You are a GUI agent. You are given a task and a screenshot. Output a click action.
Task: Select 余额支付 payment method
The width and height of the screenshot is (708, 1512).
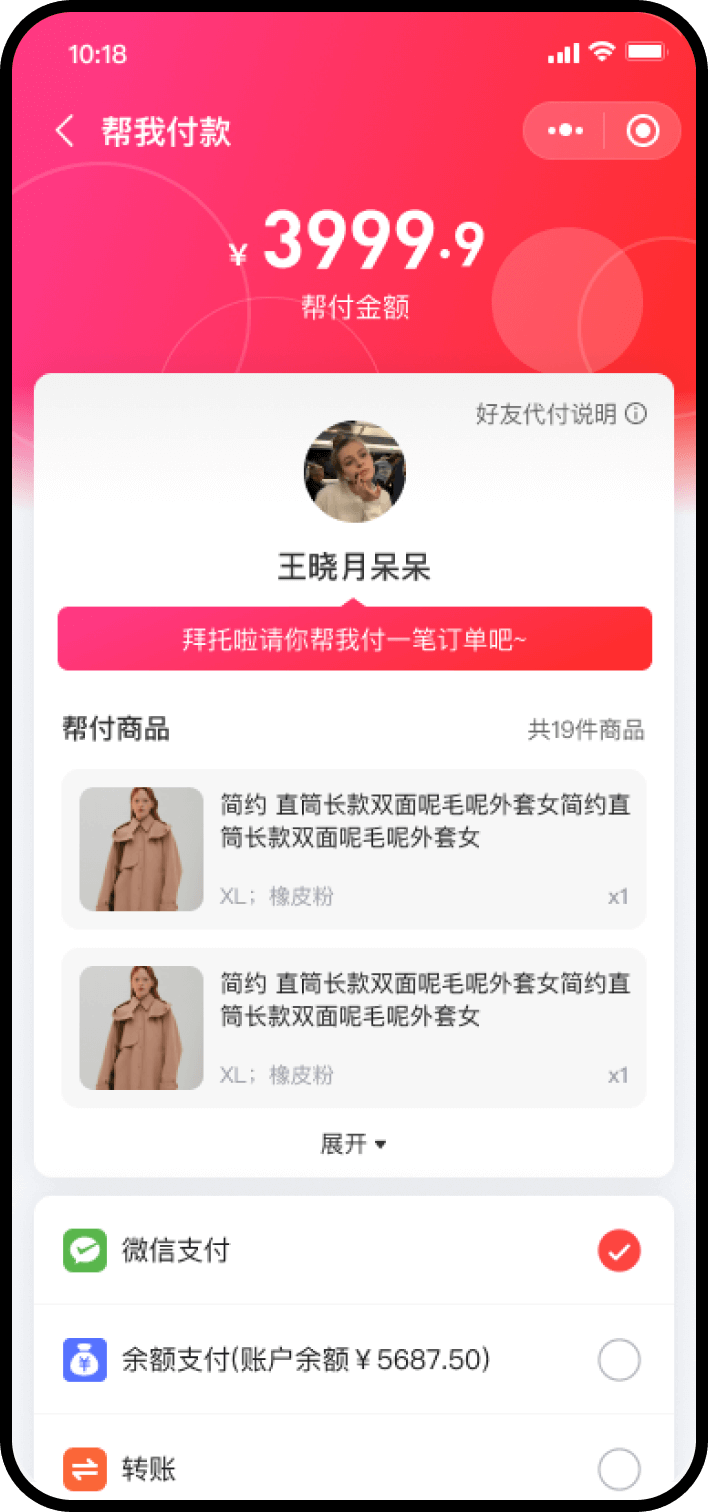point(618,1360)
